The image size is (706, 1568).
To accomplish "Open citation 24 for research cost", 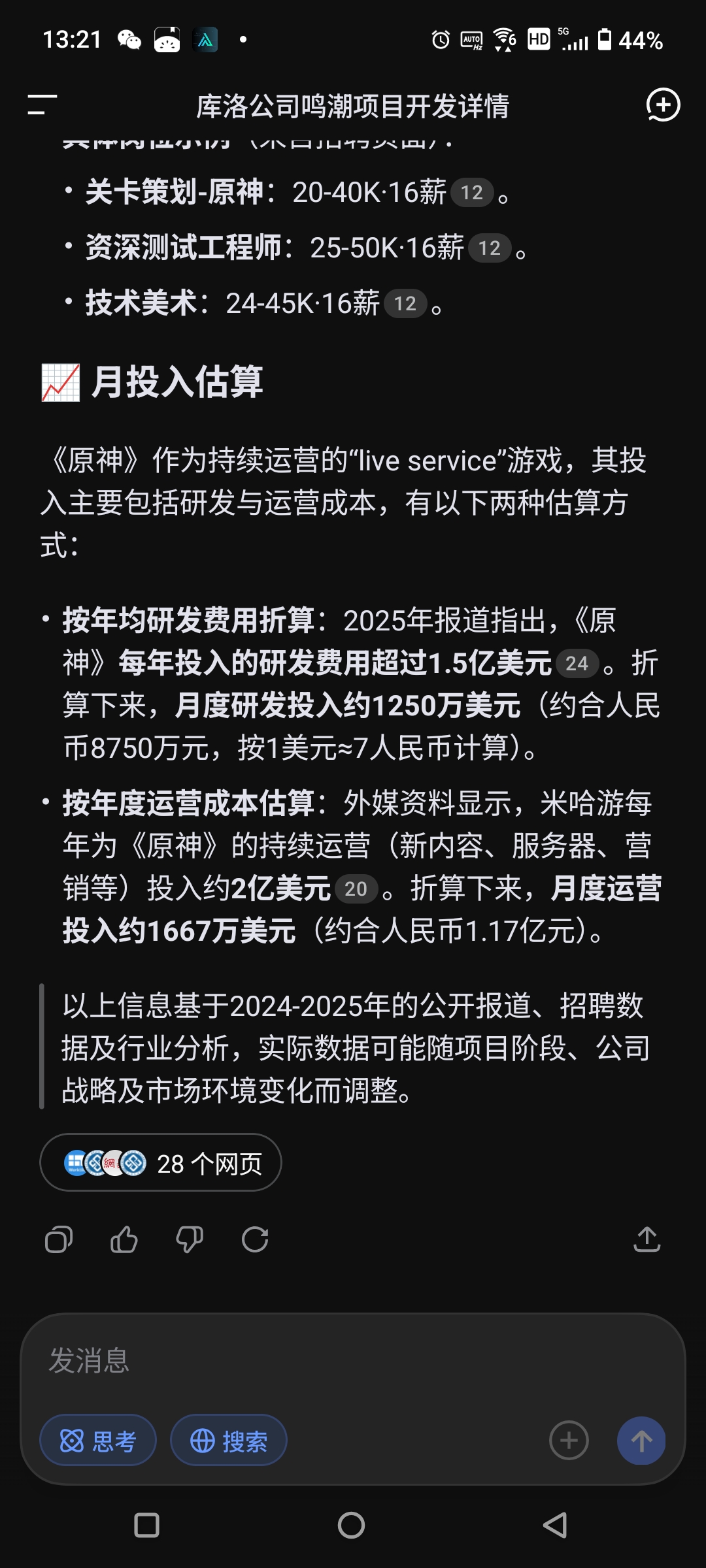I will [577, 664].
